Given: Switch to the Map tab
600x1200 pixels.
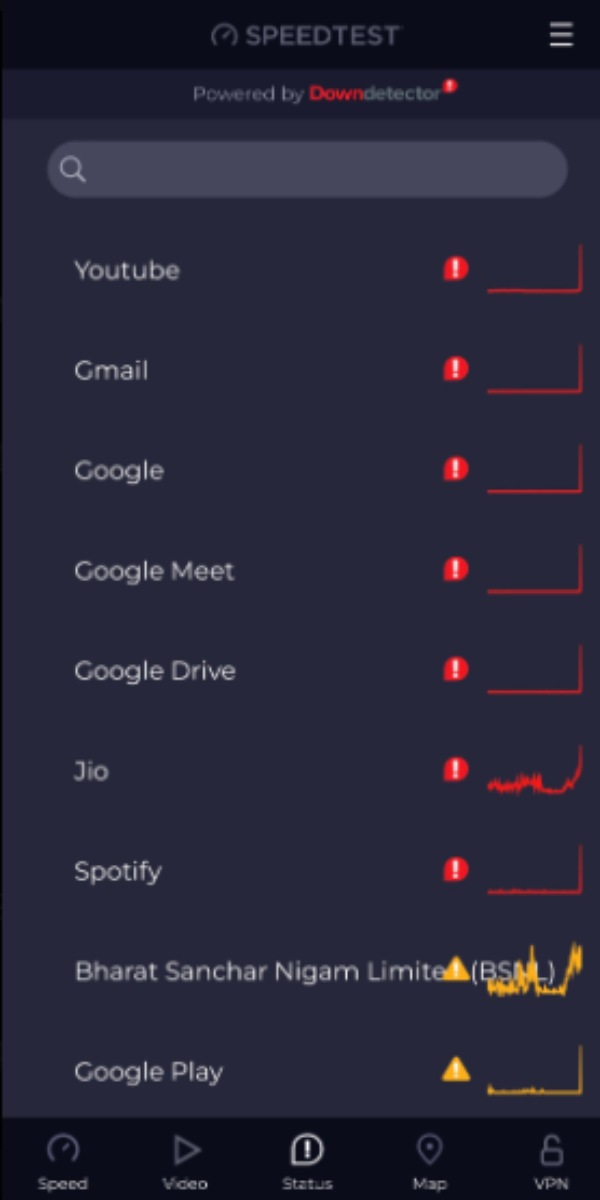Looking at the screenshot, I should tap(429, 1160).
